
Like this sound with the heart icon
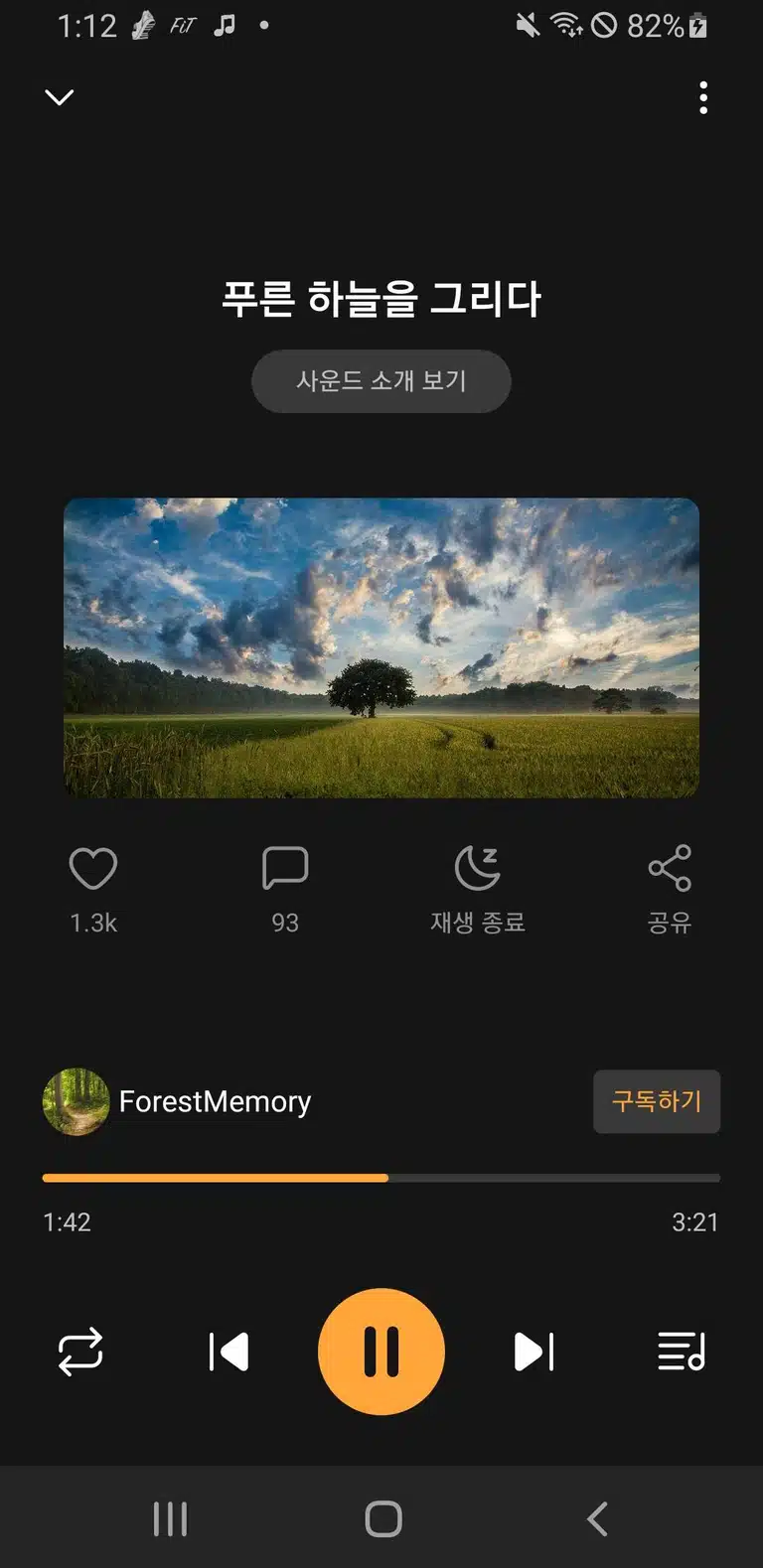click(93, 869)
